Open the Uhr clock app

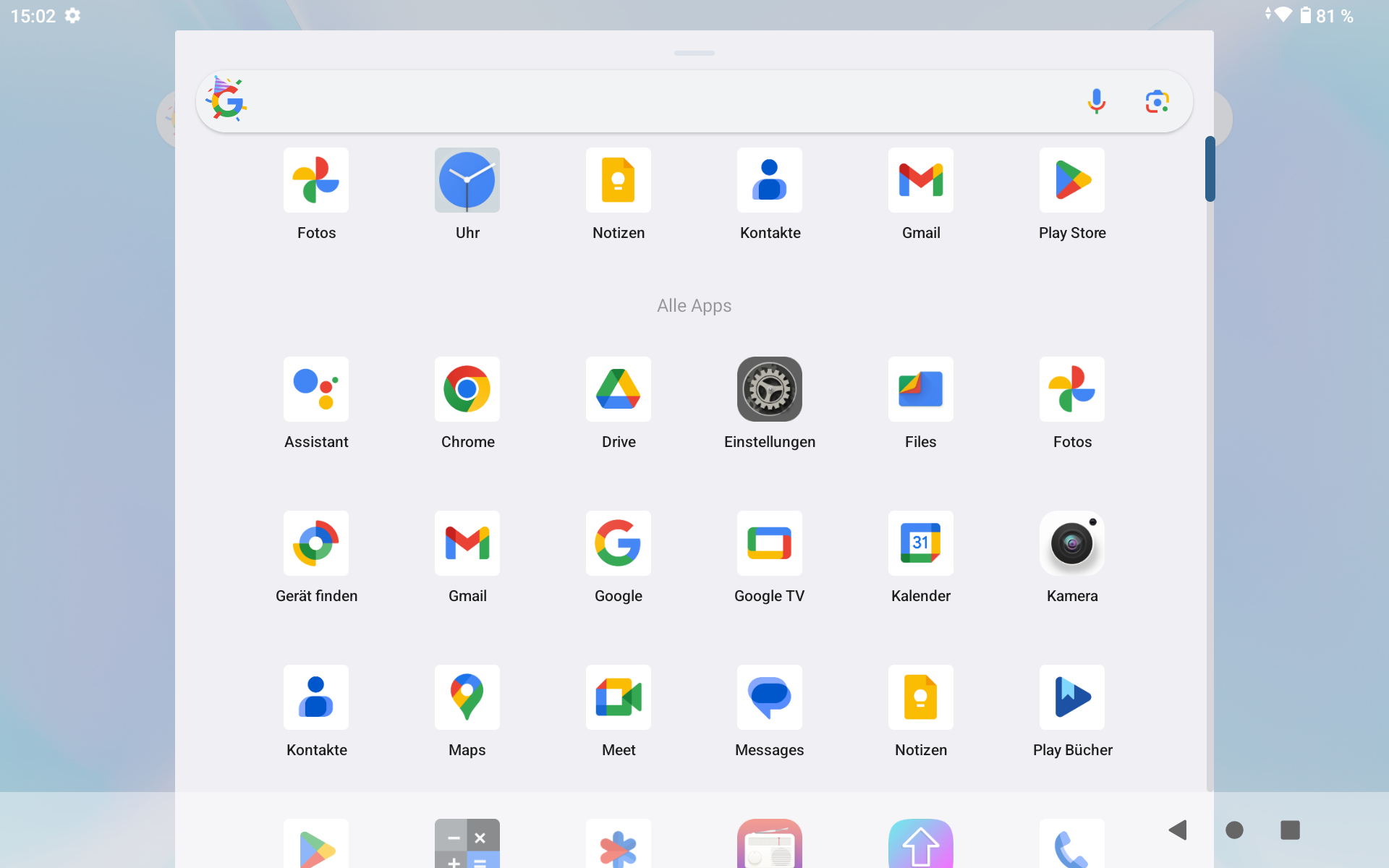pyautogui.click(x=467, y=181)
